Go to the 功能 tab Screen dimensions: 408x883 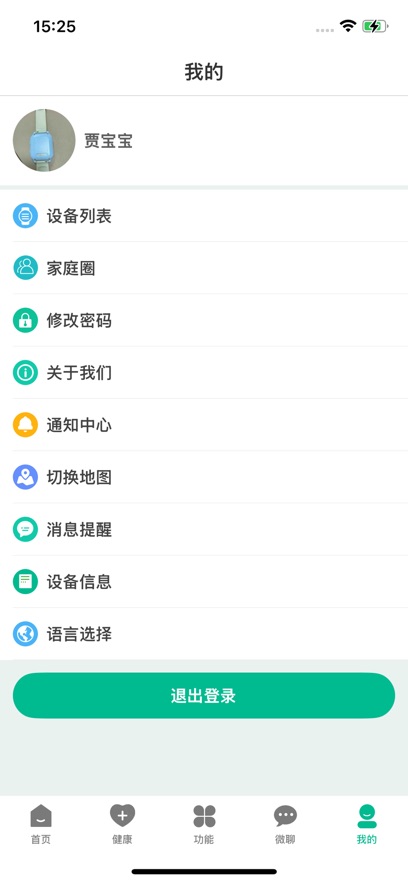(x=204, y=824)
